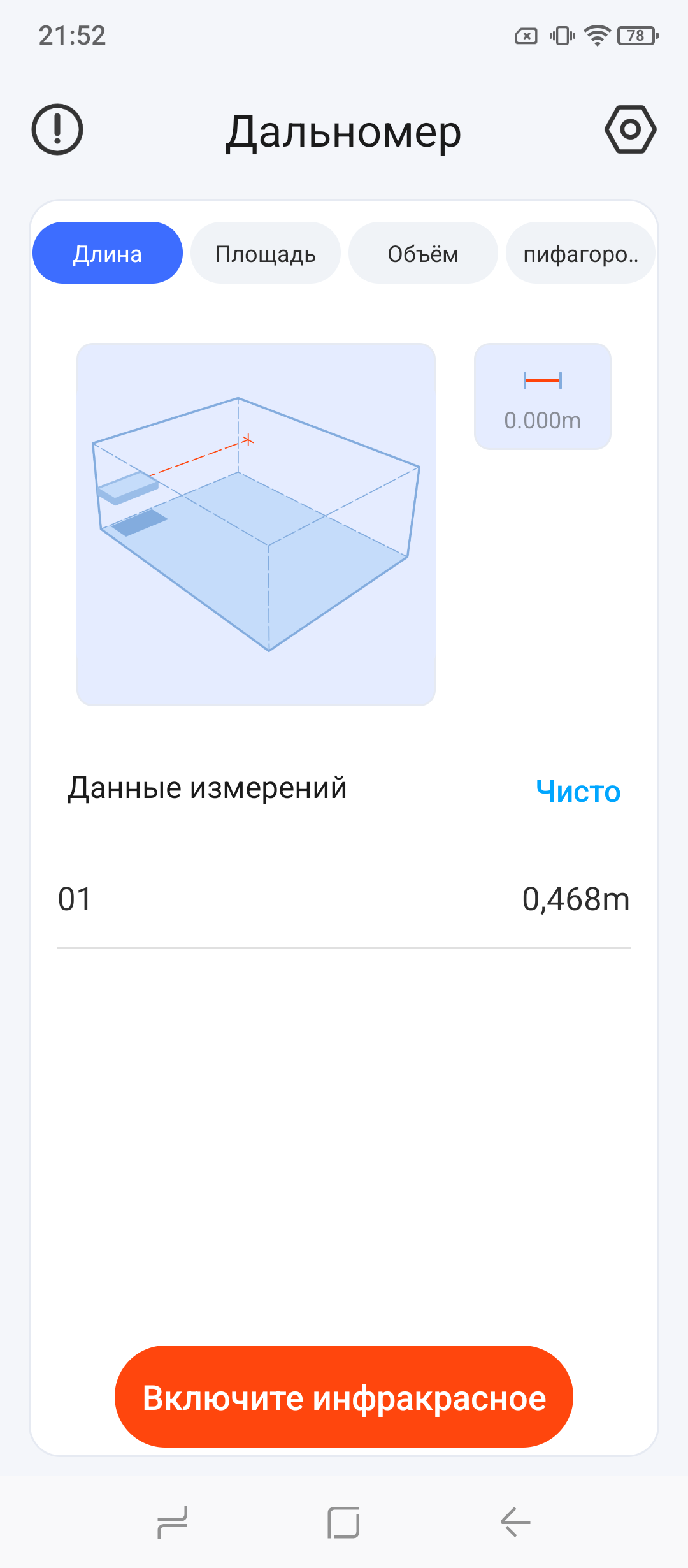Clear measurement data with Чисто
This screenshot has height=1568, width=688.
point(578,791)
